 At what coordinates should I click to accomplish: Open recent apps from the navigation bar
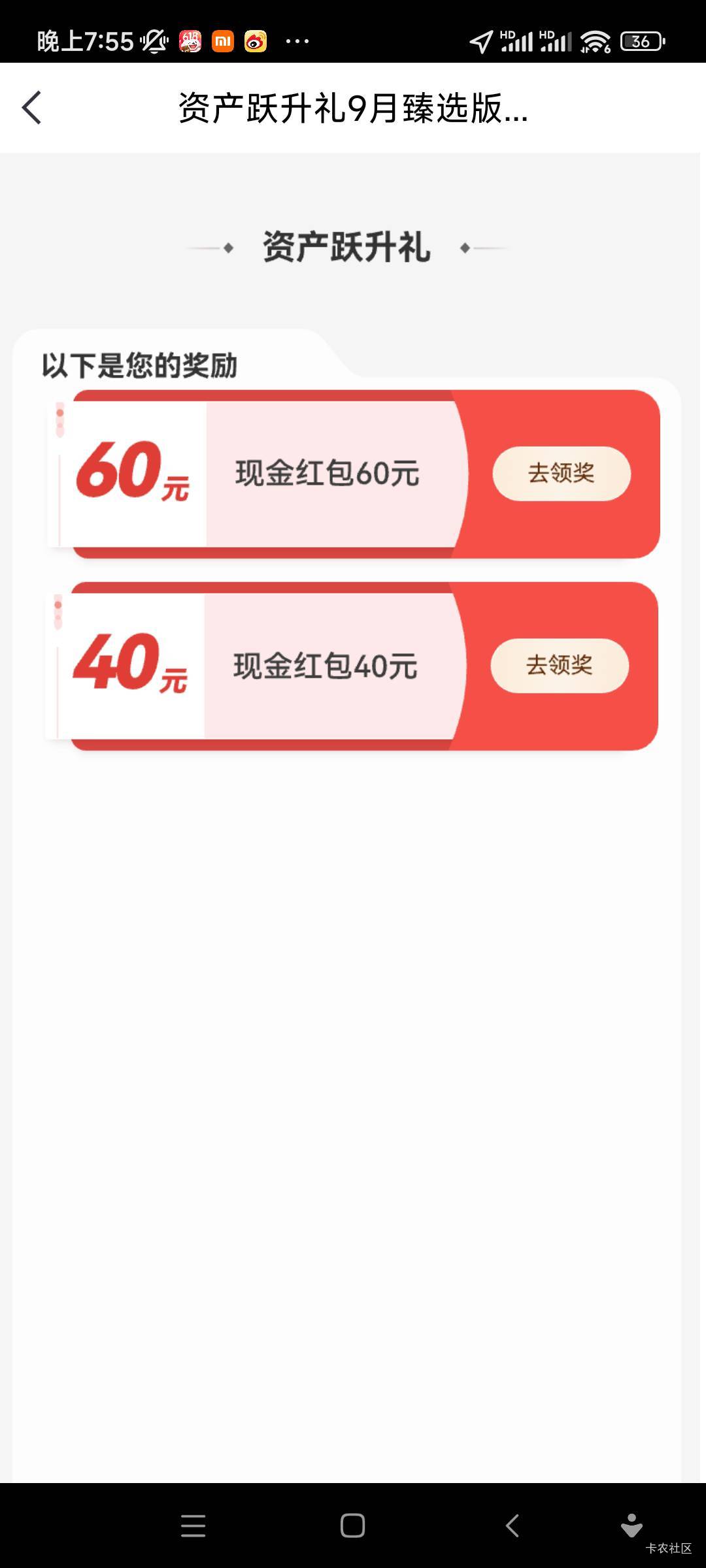coord(193,1526)
